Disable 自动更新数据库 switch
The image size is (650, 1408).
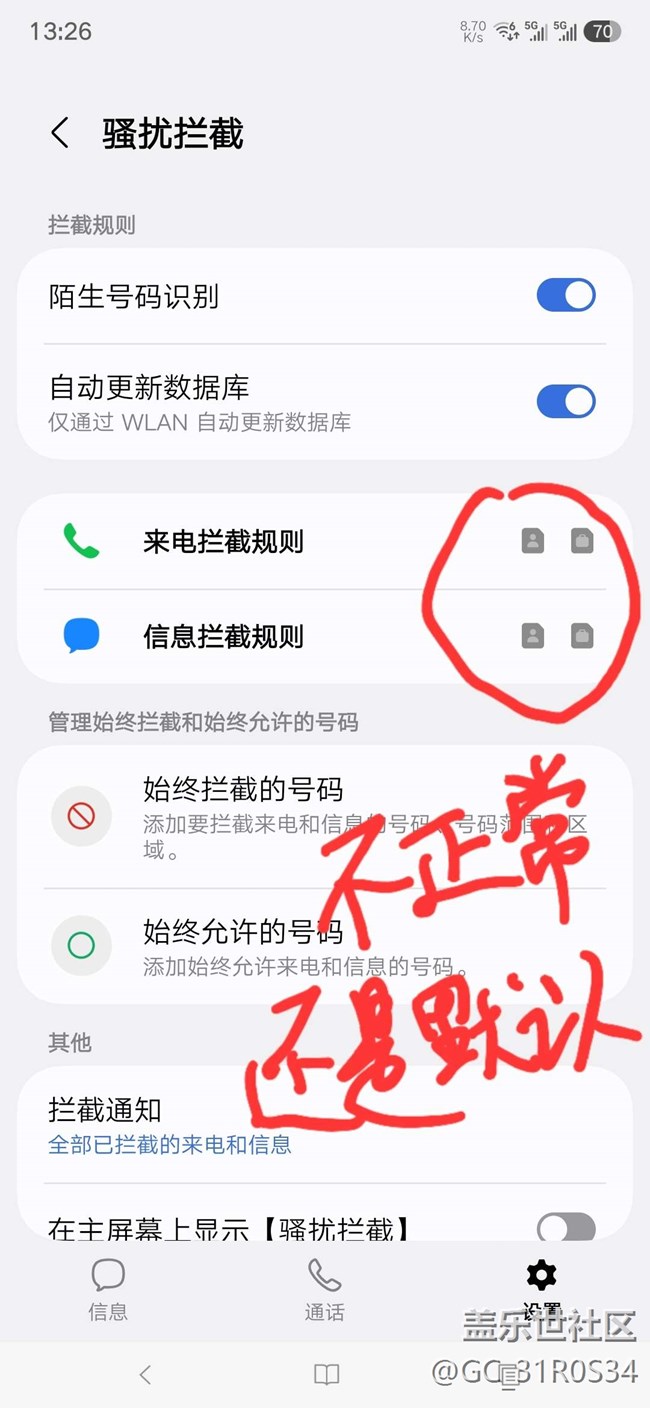(x=565, y=402)
